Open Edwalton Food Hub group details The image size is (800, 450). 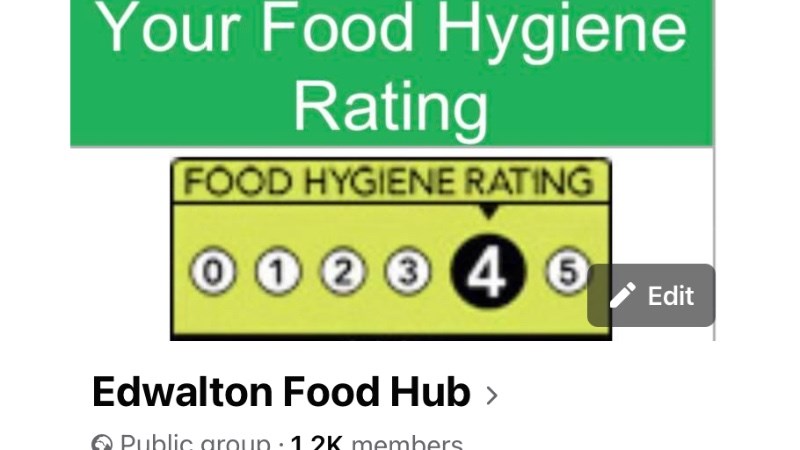(293, 393)
